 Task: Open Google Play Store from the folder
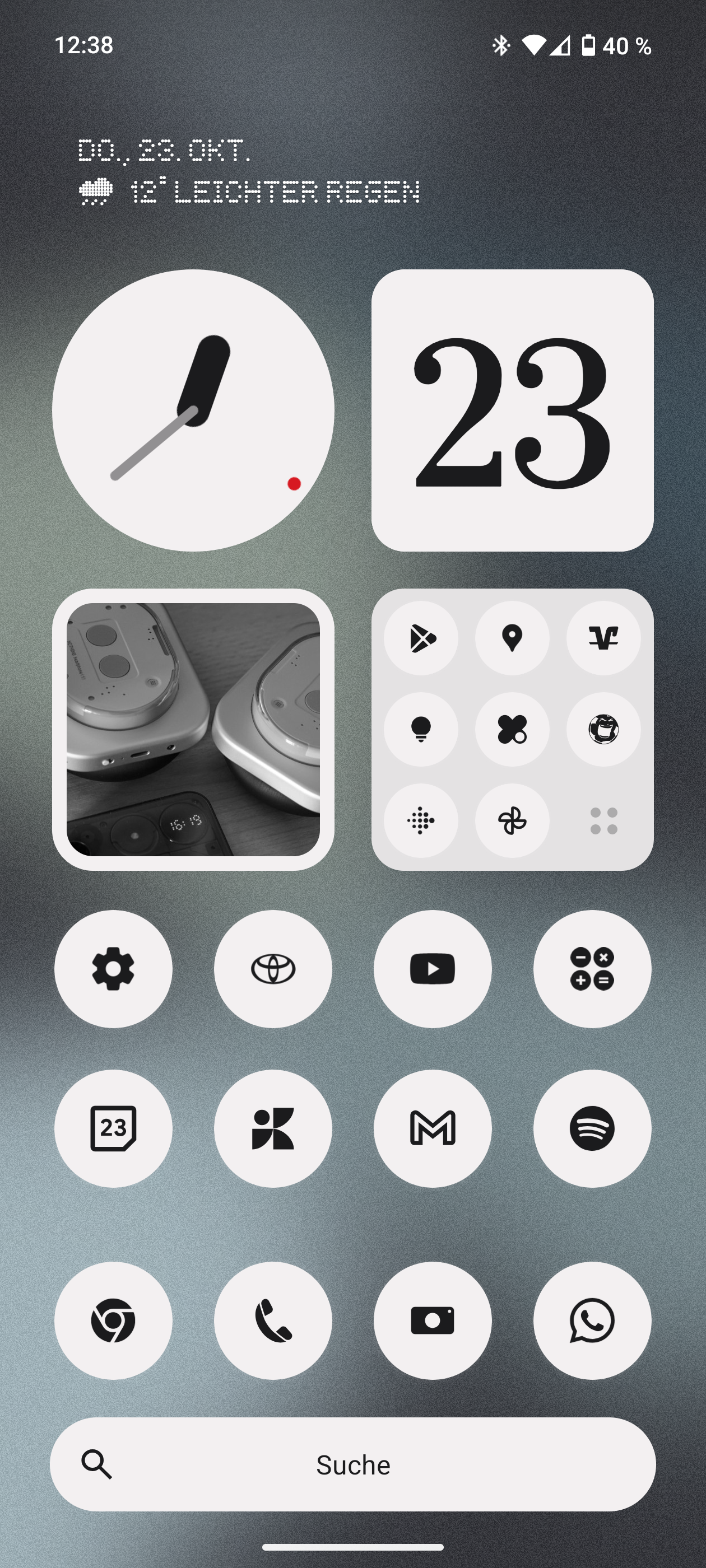421,638
